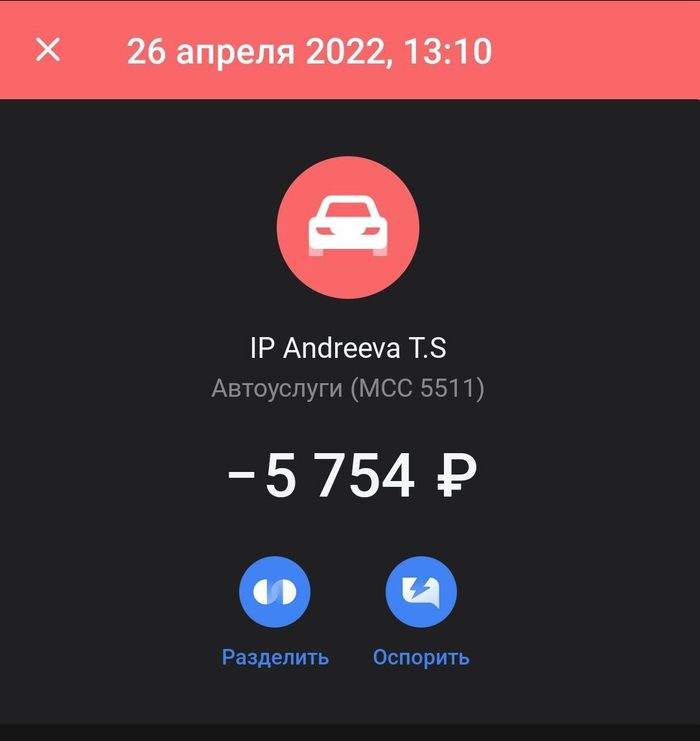Close the transaction details screen
This screenshot has width=700, height=741.
(x=48, y=50)
